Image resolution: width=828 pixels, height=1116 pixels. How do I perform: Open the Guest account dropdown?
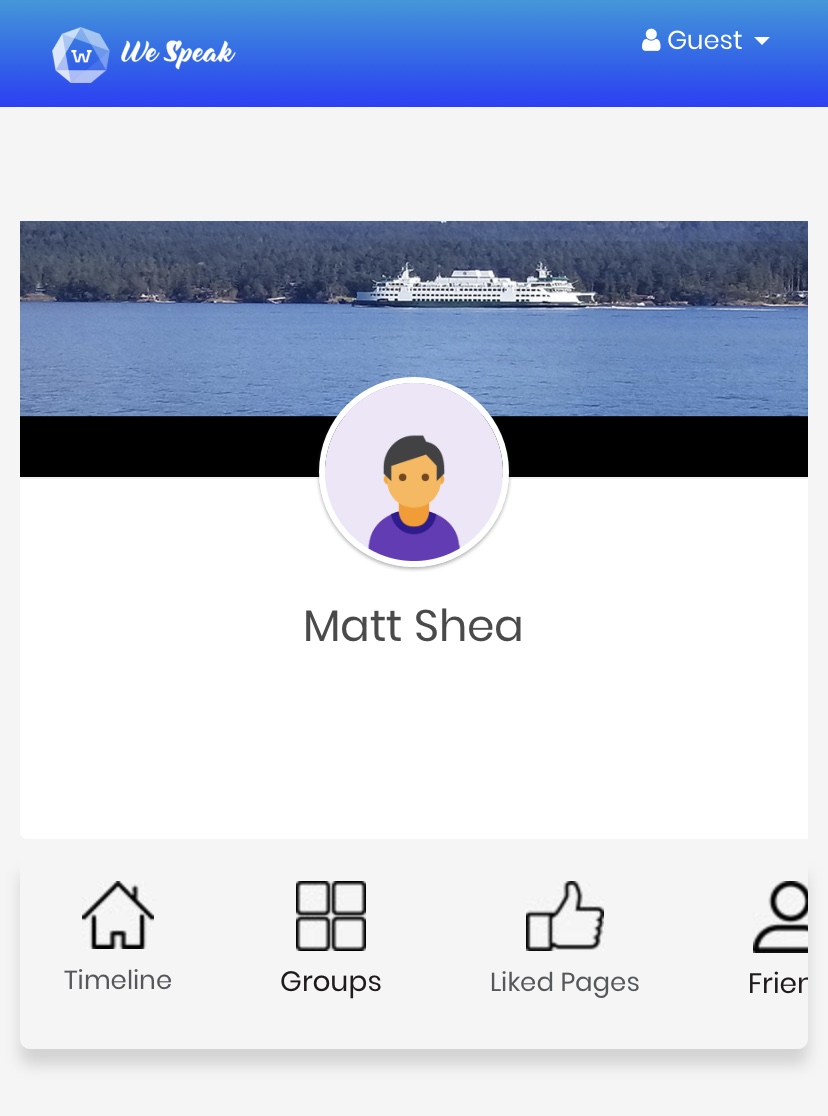click(x=705, y=41)
